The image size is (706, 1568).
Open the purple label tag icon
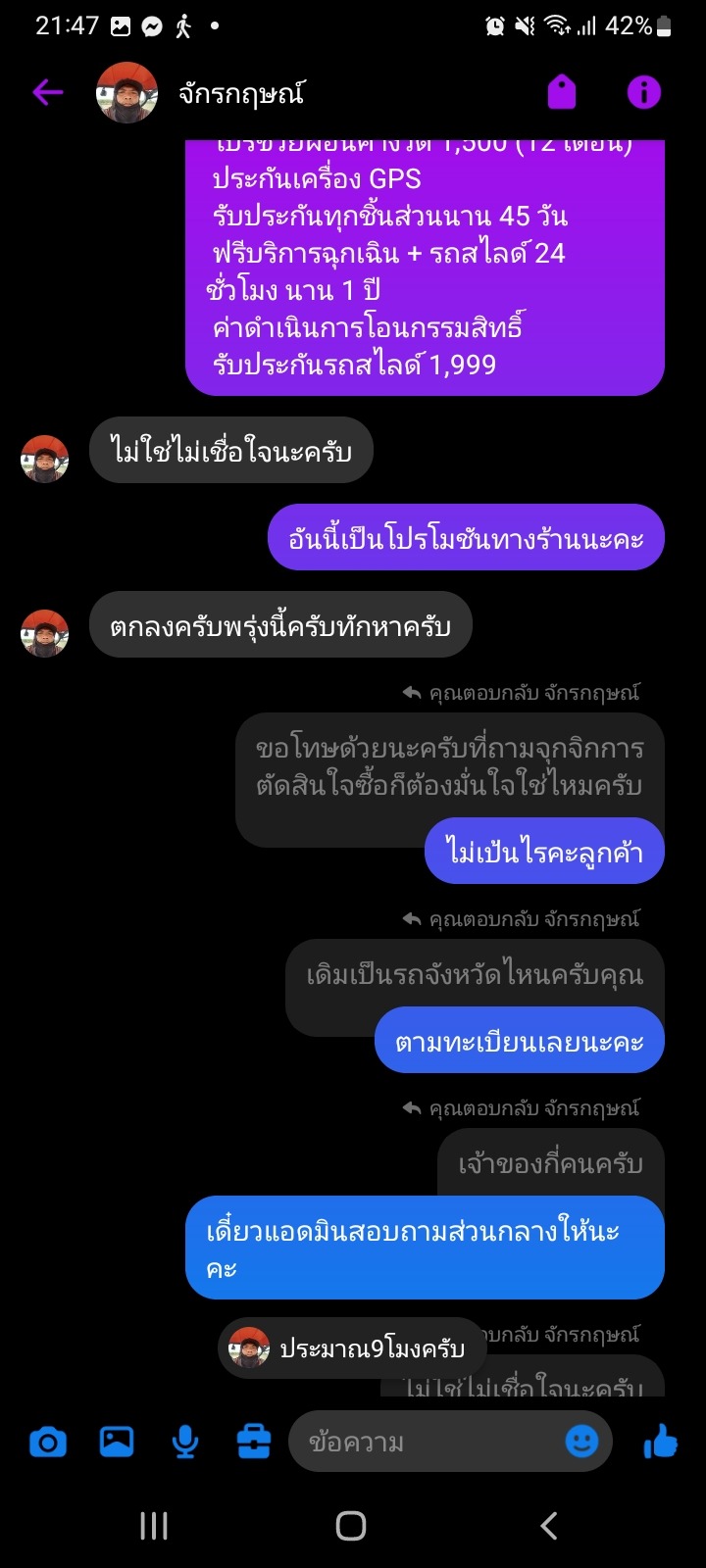[x=562, y=93]
